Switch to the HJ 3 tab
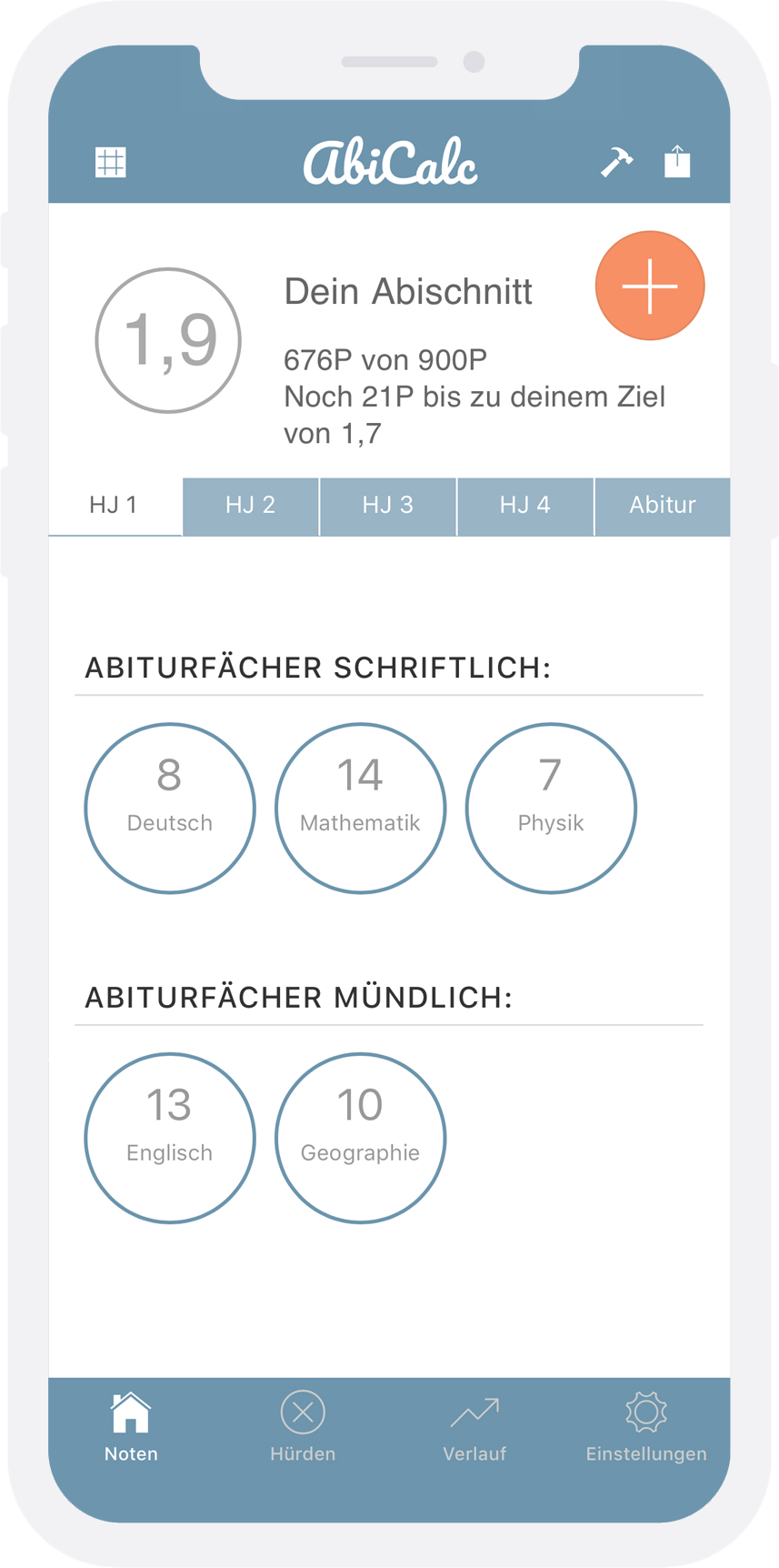Image resolution: width=779 pixels, height=1568 pixels. pos(388,506)
